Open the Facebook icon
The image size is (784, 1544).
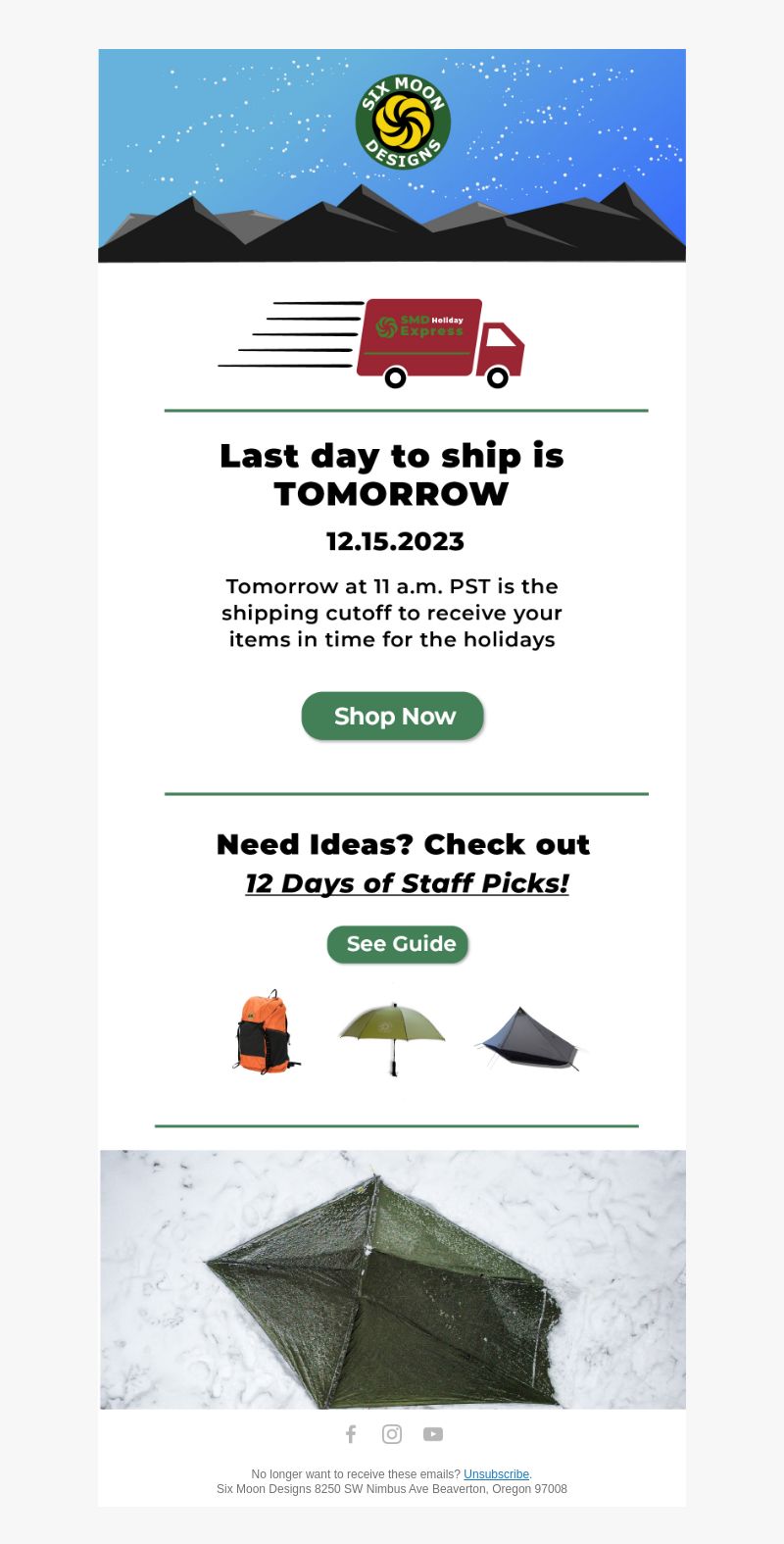coord(351,1434)
